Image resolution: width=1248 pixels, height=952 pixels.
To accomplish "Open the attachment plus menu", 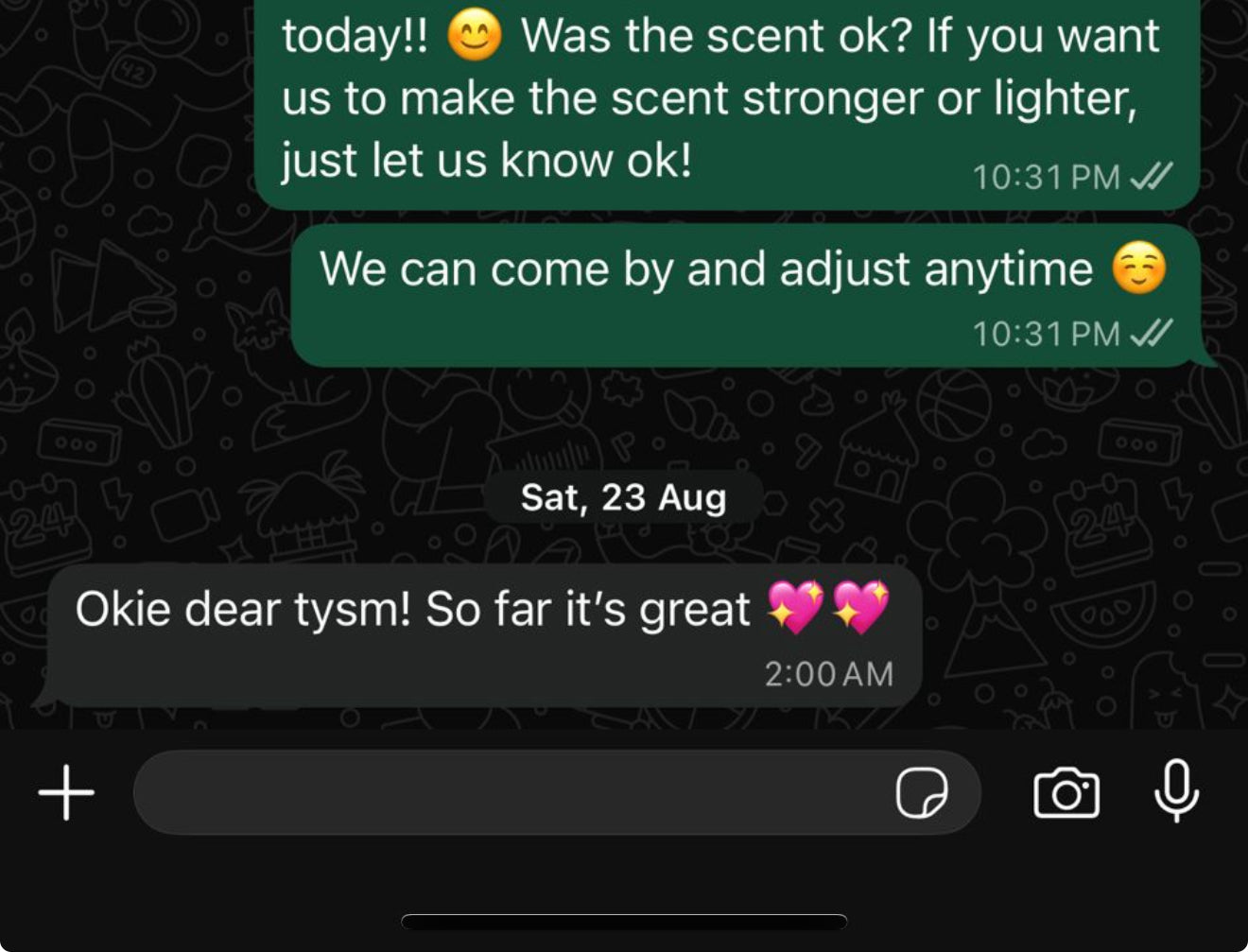I will 66,792.
